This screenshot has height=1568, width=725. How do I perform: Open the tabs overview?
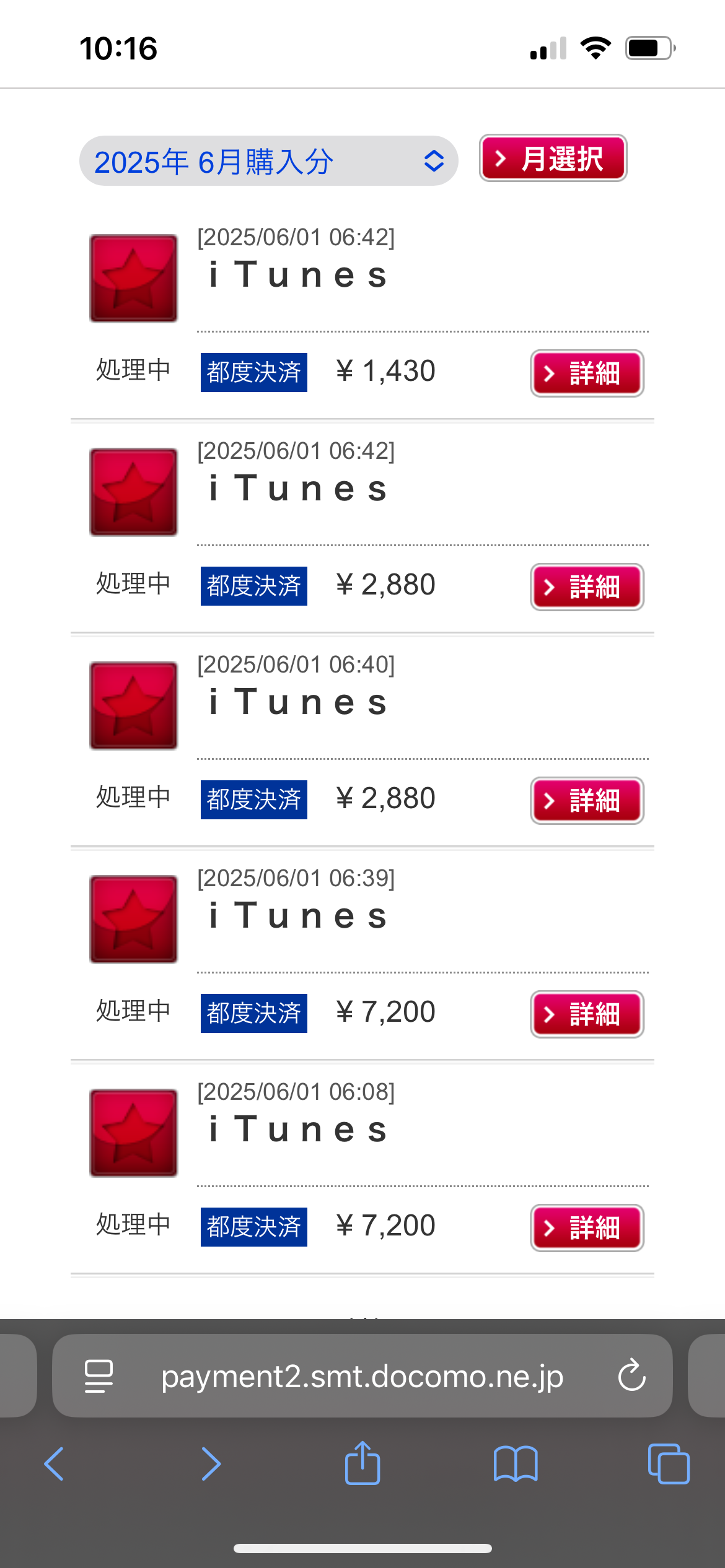(x=668, y=1464)
